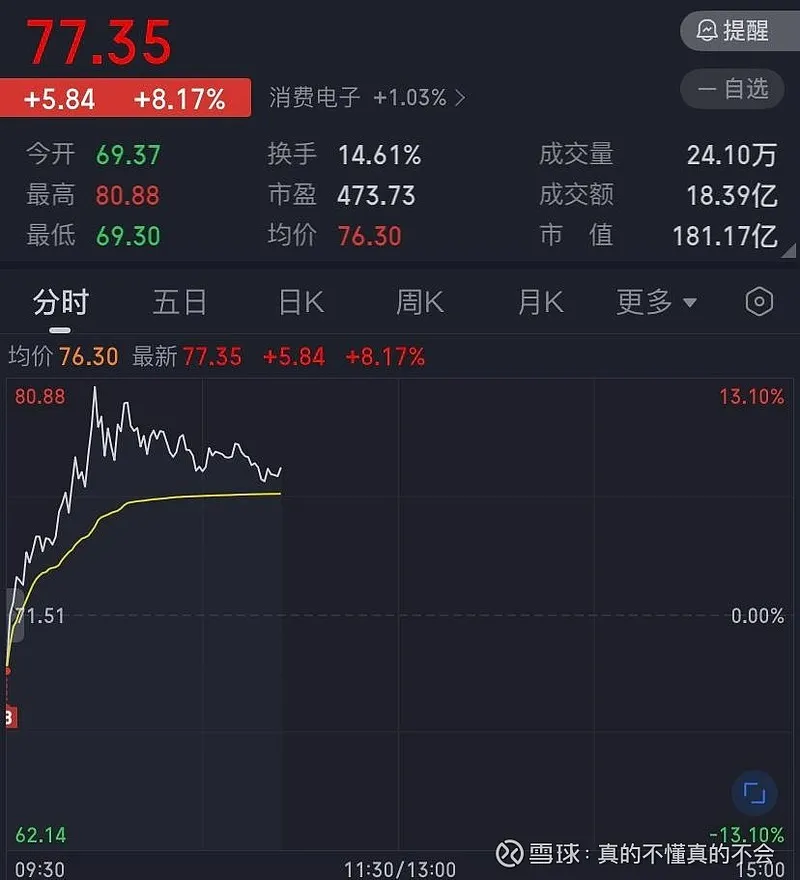This screenshot has width=800, height=880.
Task: Set a price alert with 提醒
Action: point(732,31)
